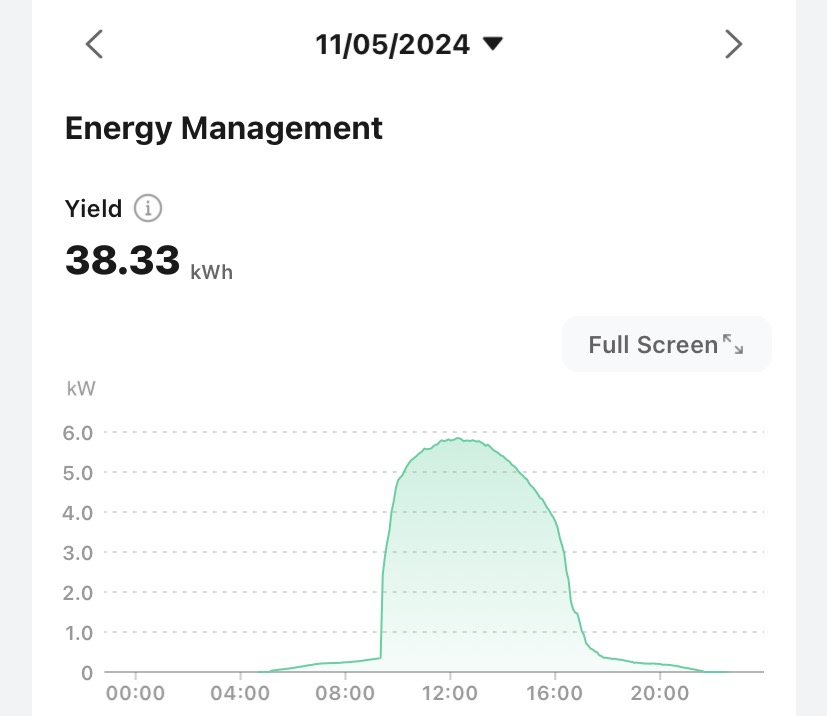Go to the next day
Viewport: 827px width, 716px height.
(x=733, y=44)
